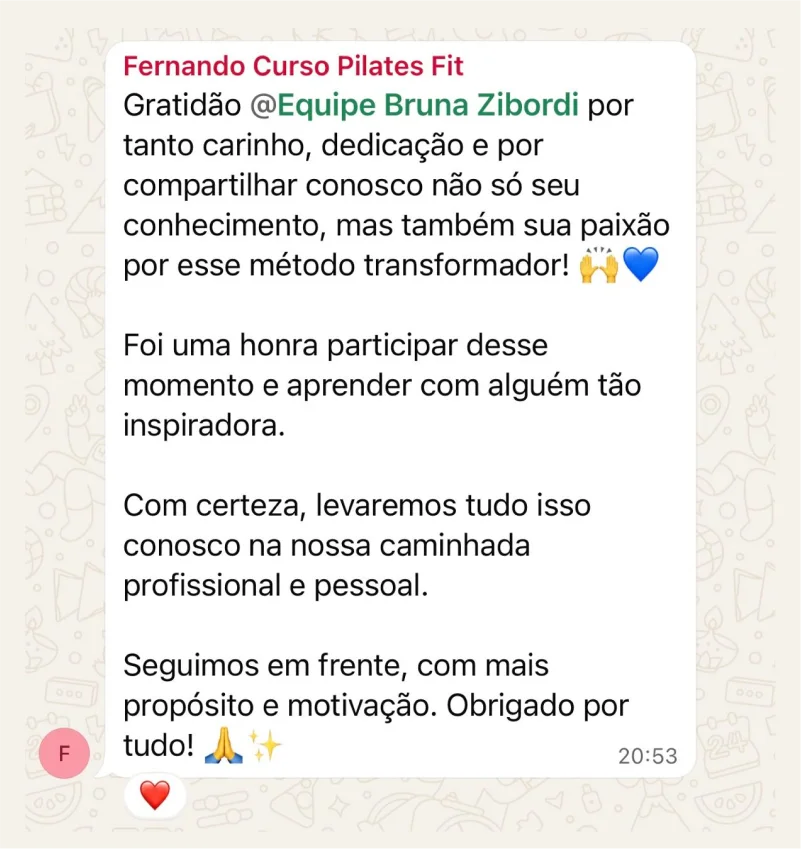
Task: Open sender Fernando Curso Pilates Fit's profile name
Action: click(x=293, y=67)
